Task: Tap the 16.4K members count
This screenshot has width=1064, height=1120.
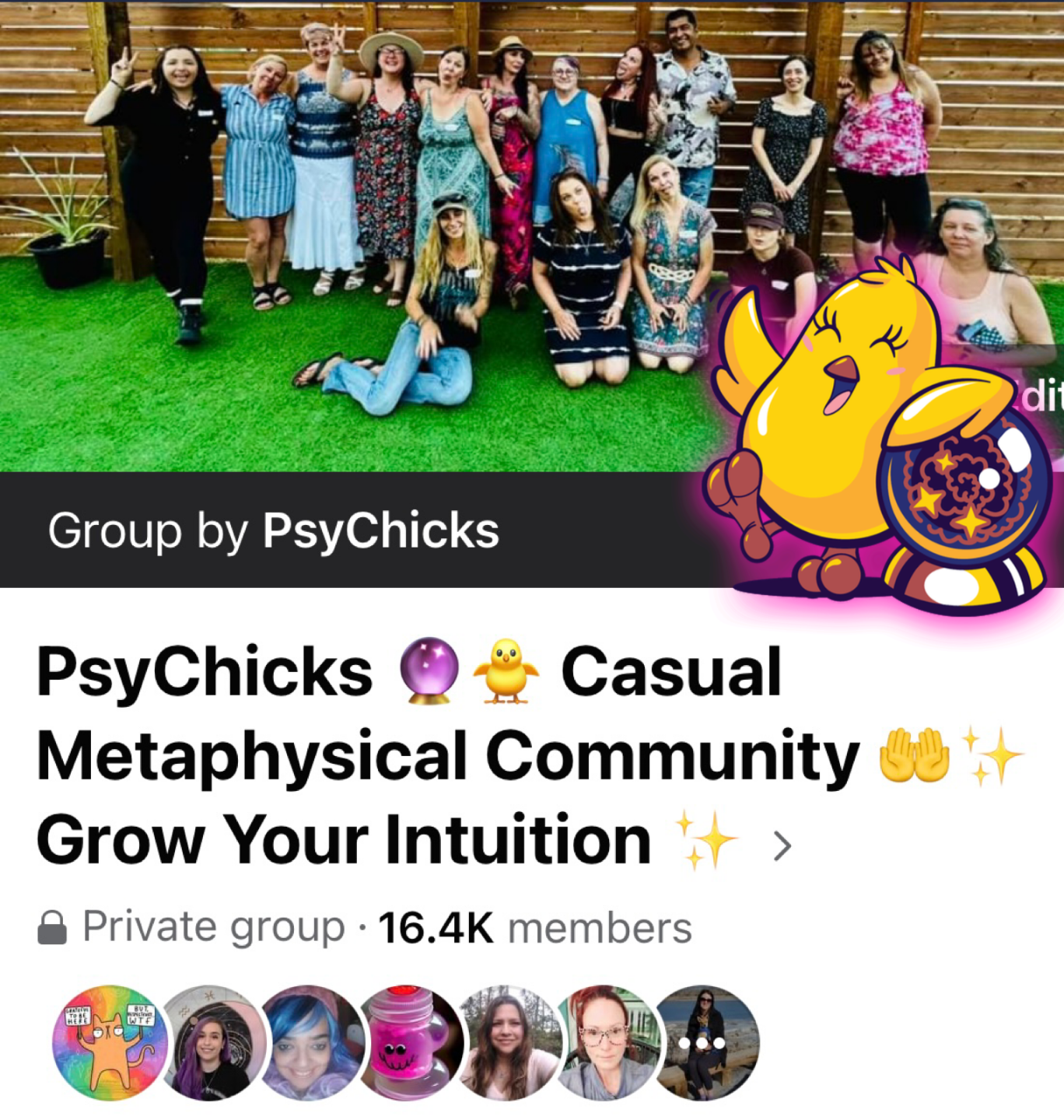Action: tap(535, 928)
